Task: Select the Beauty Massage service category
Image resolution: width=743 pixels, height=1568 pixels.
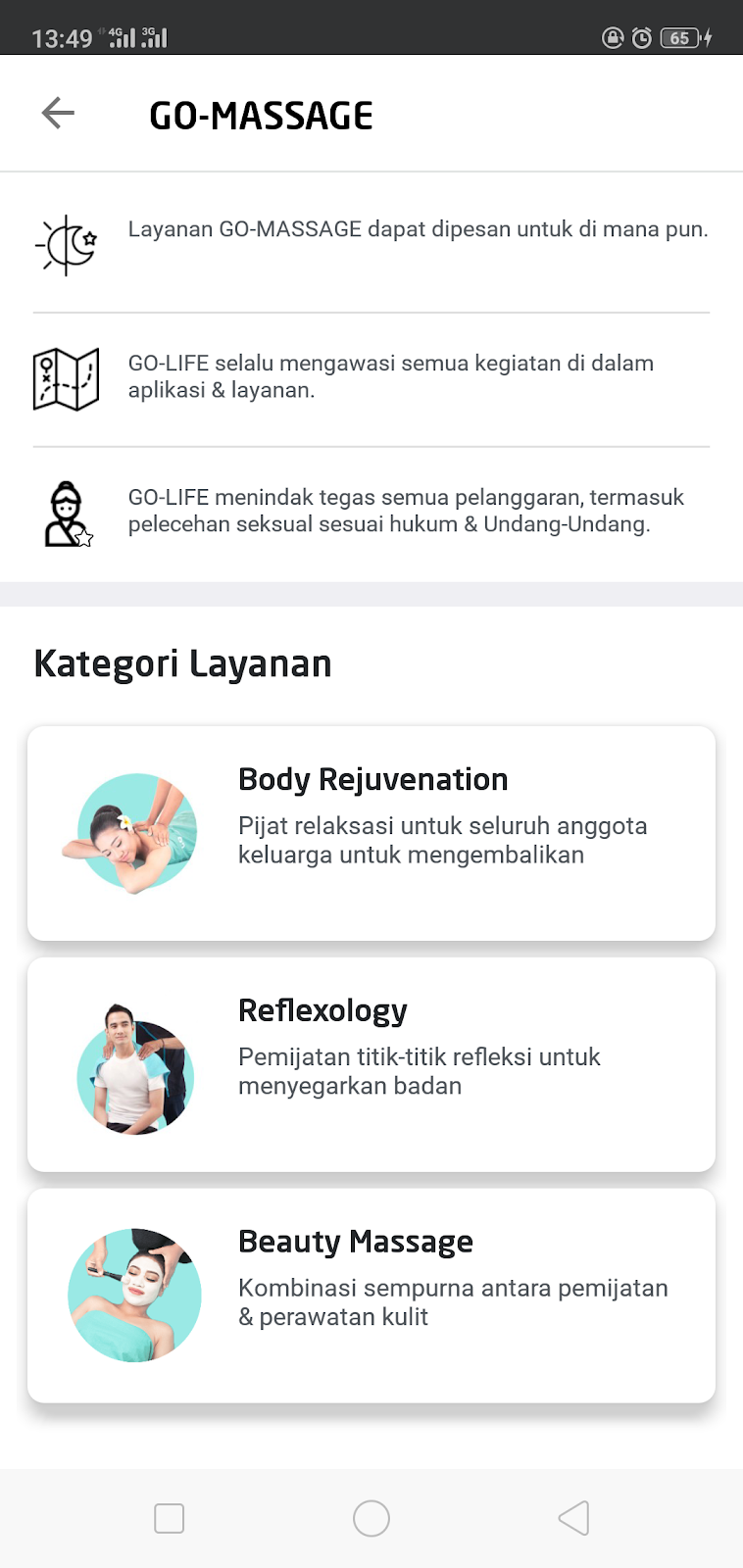Action: [371, 1294]
